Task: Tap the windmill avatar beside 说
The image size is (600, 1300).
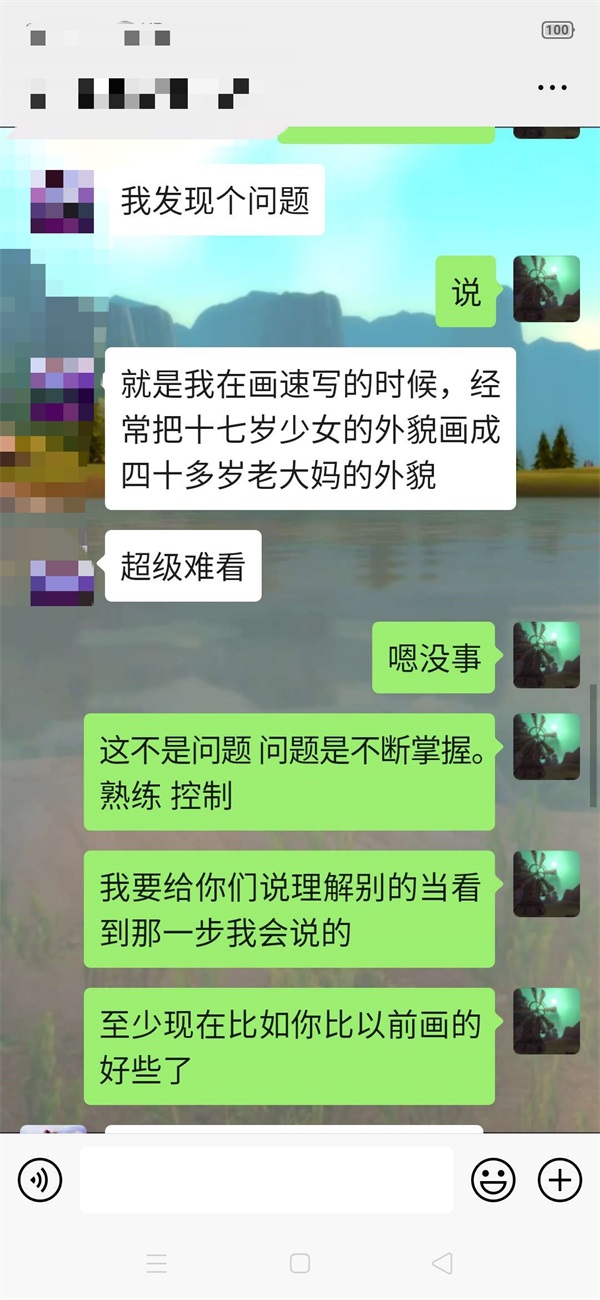Action: click(546, 288)
